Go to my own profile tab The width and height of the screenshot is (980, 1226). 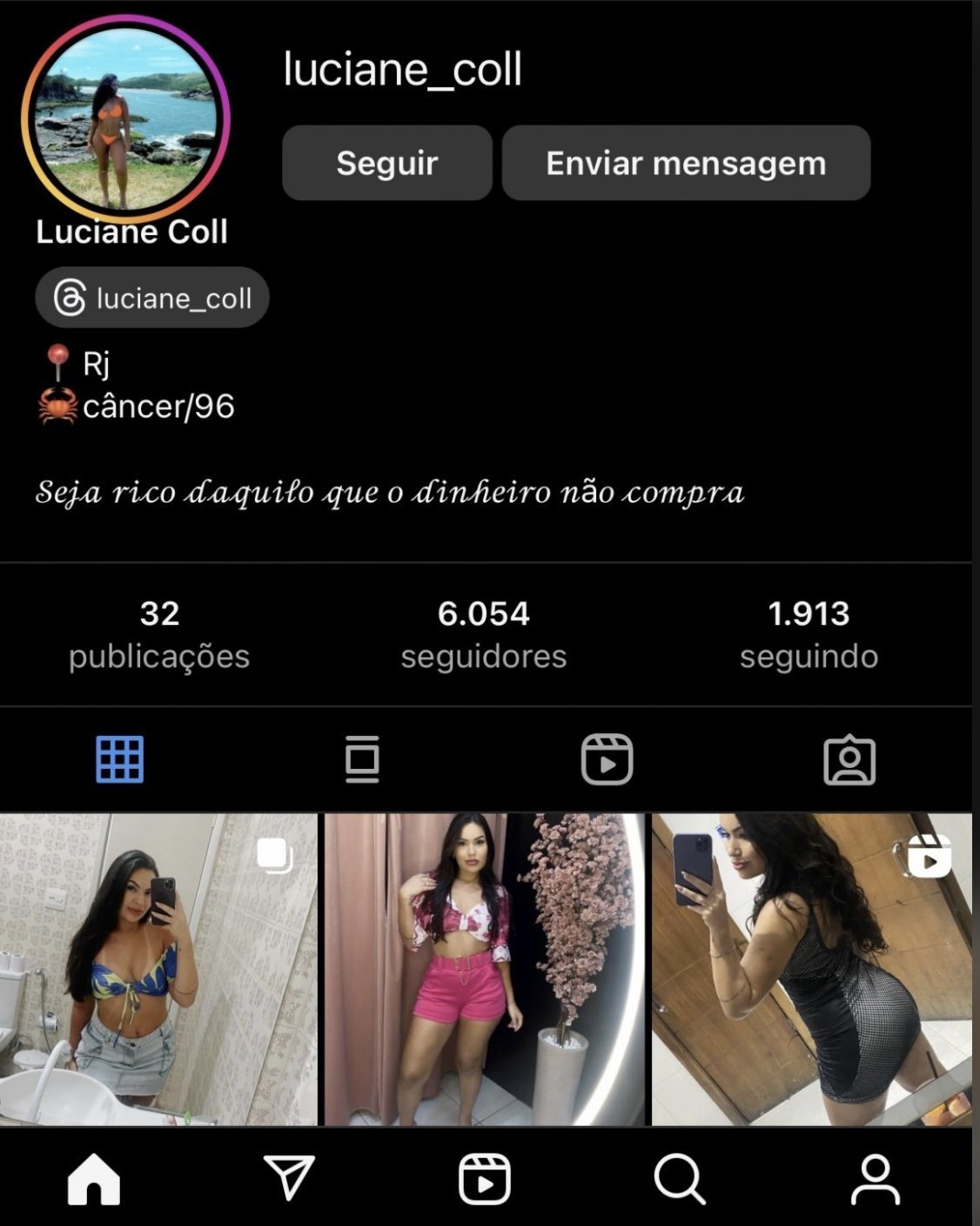point(875,1180)
